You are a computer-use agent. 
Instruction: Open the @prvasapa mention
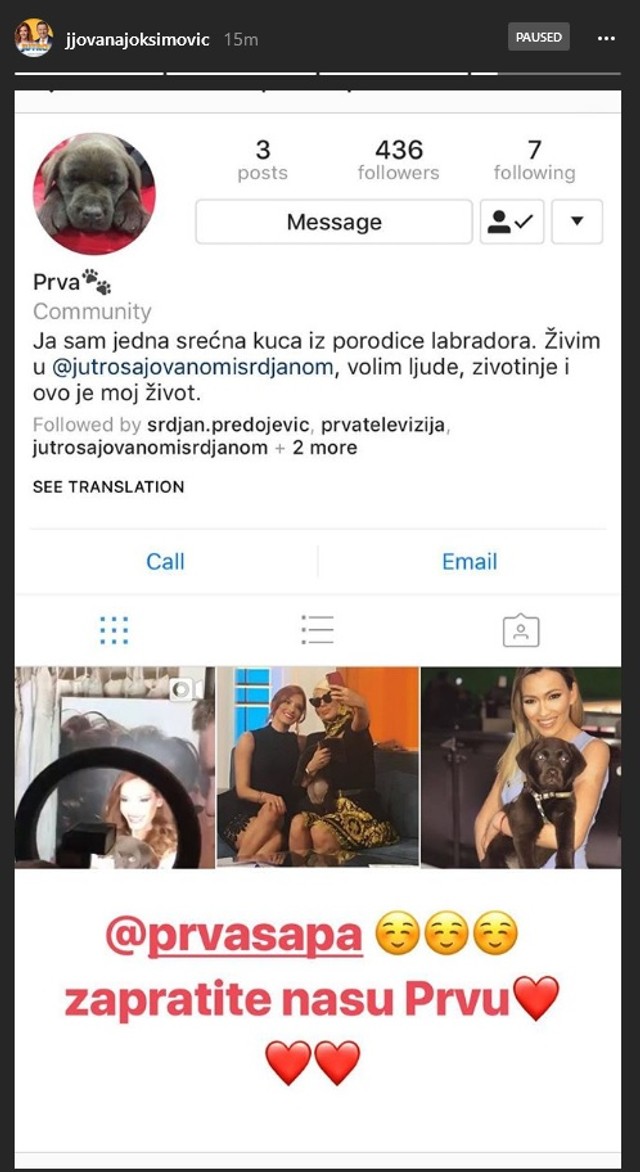click(x=235, y=936)
